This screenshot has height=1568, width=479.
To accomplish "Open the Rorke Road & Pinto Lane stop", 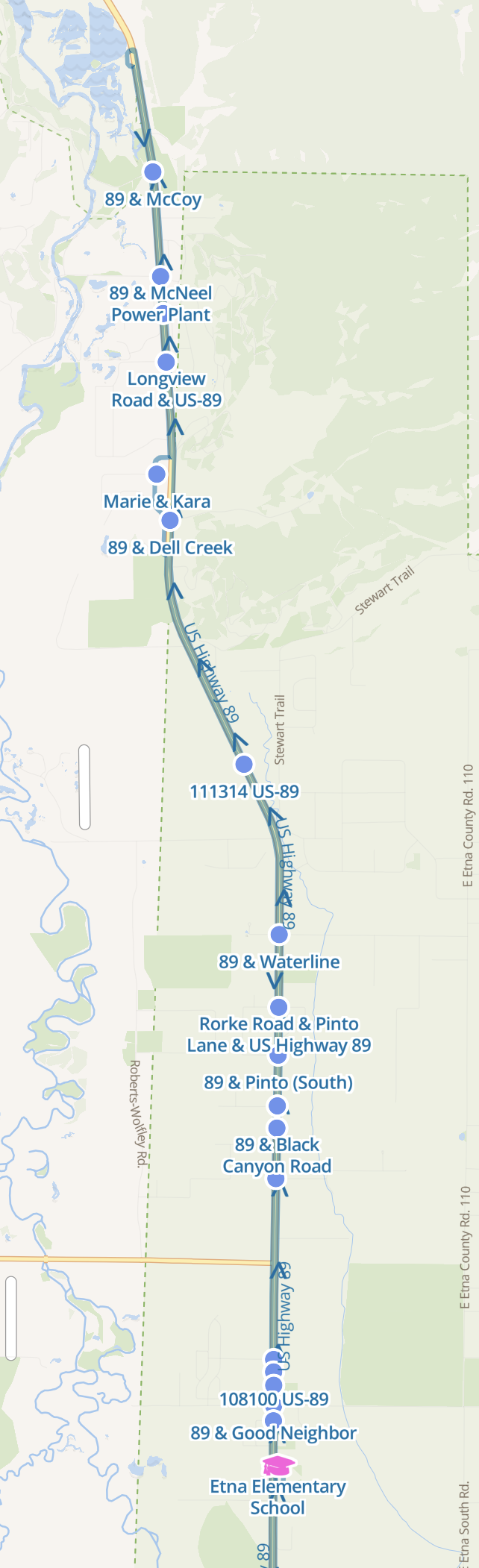I will coord(278,1007).
